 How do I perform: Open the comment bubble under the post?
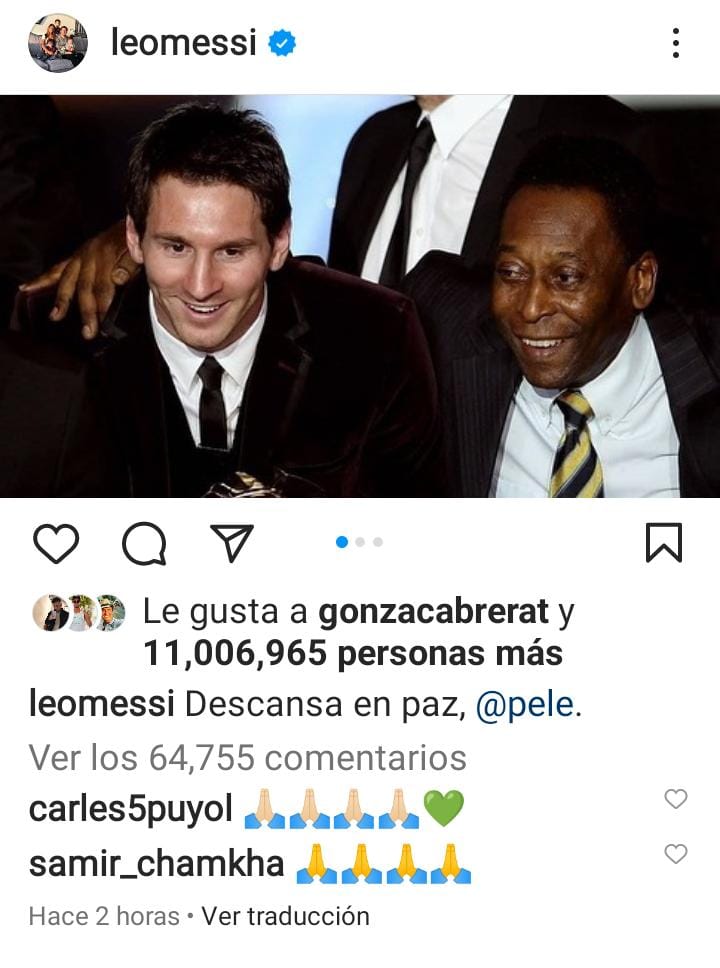144,543
